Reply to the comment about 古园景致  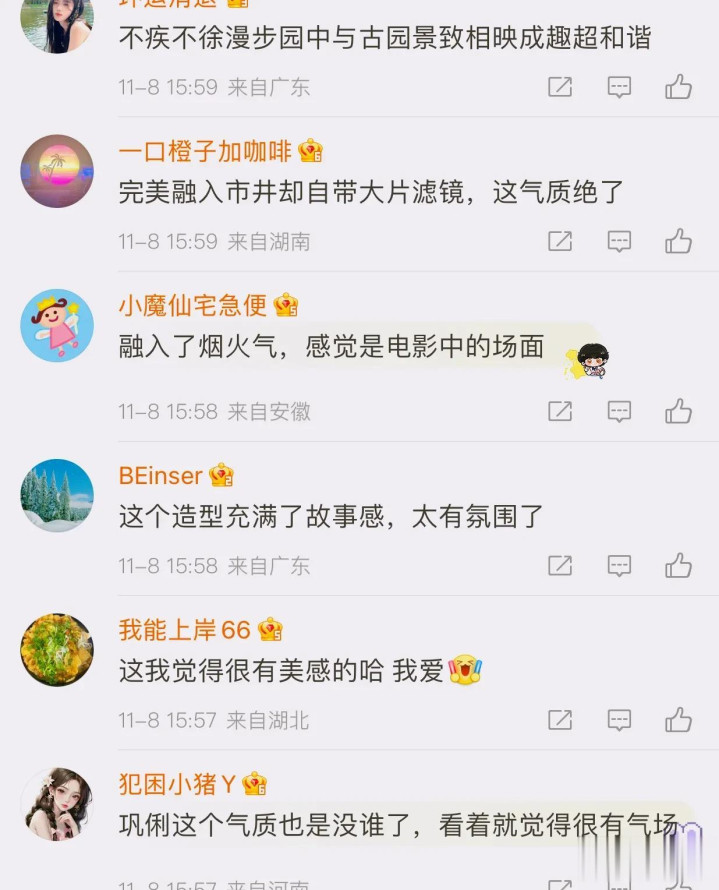point(620,87)
